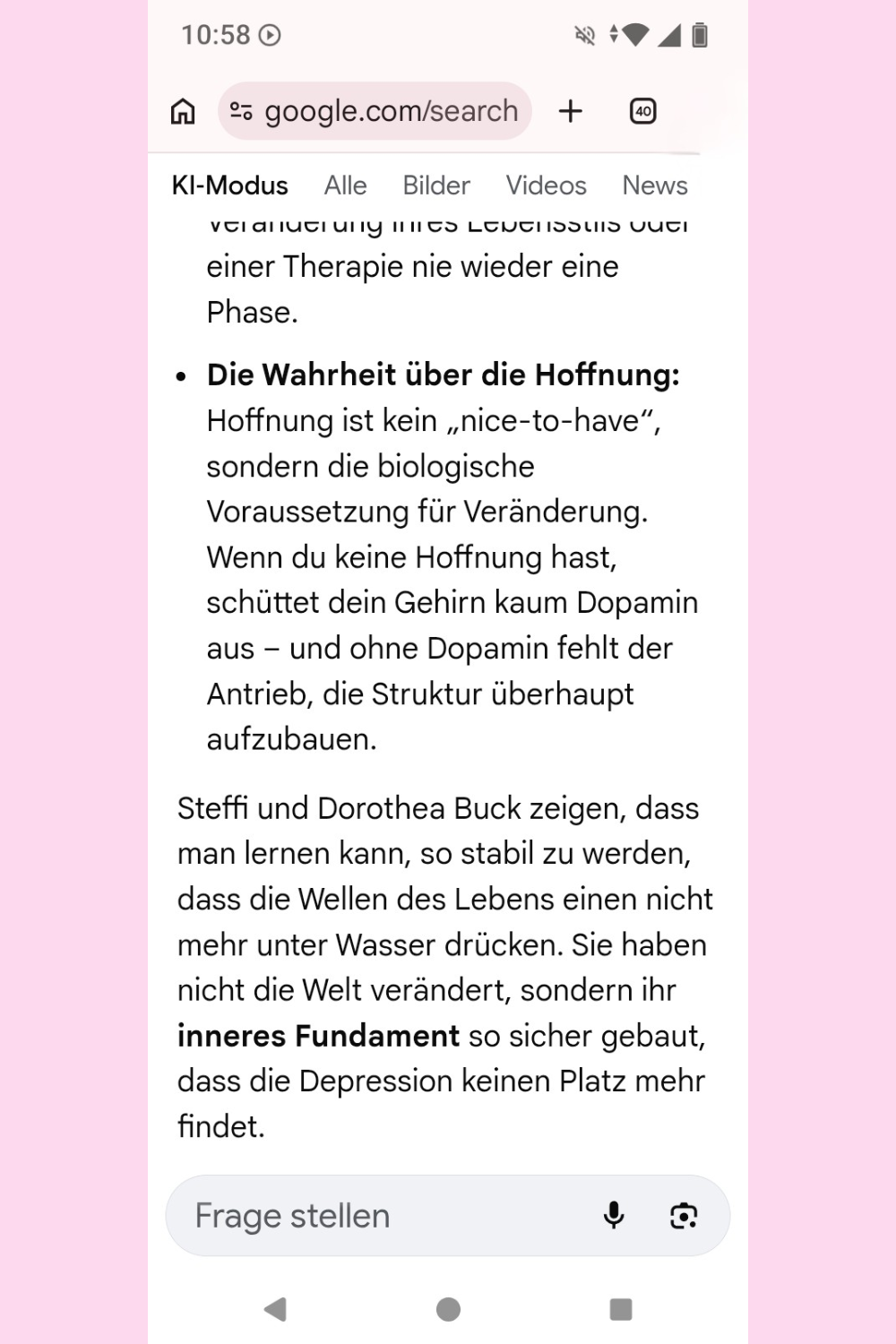Image resolution: width=896 pixels, height=1344 pixels.
Task: Select the Alle search filter
Action: [x=345, y=185]
